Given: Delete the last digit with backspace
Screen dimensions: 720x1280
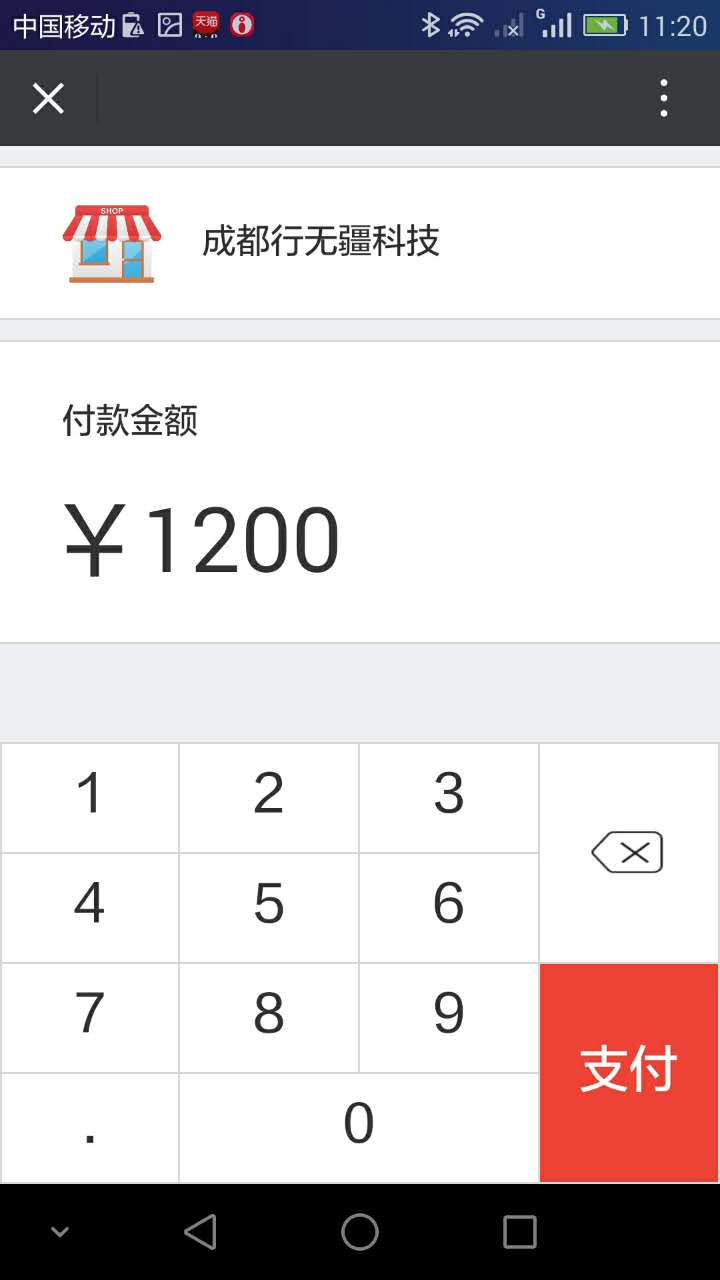Looking at the screenshot, I should coord(629,852).
